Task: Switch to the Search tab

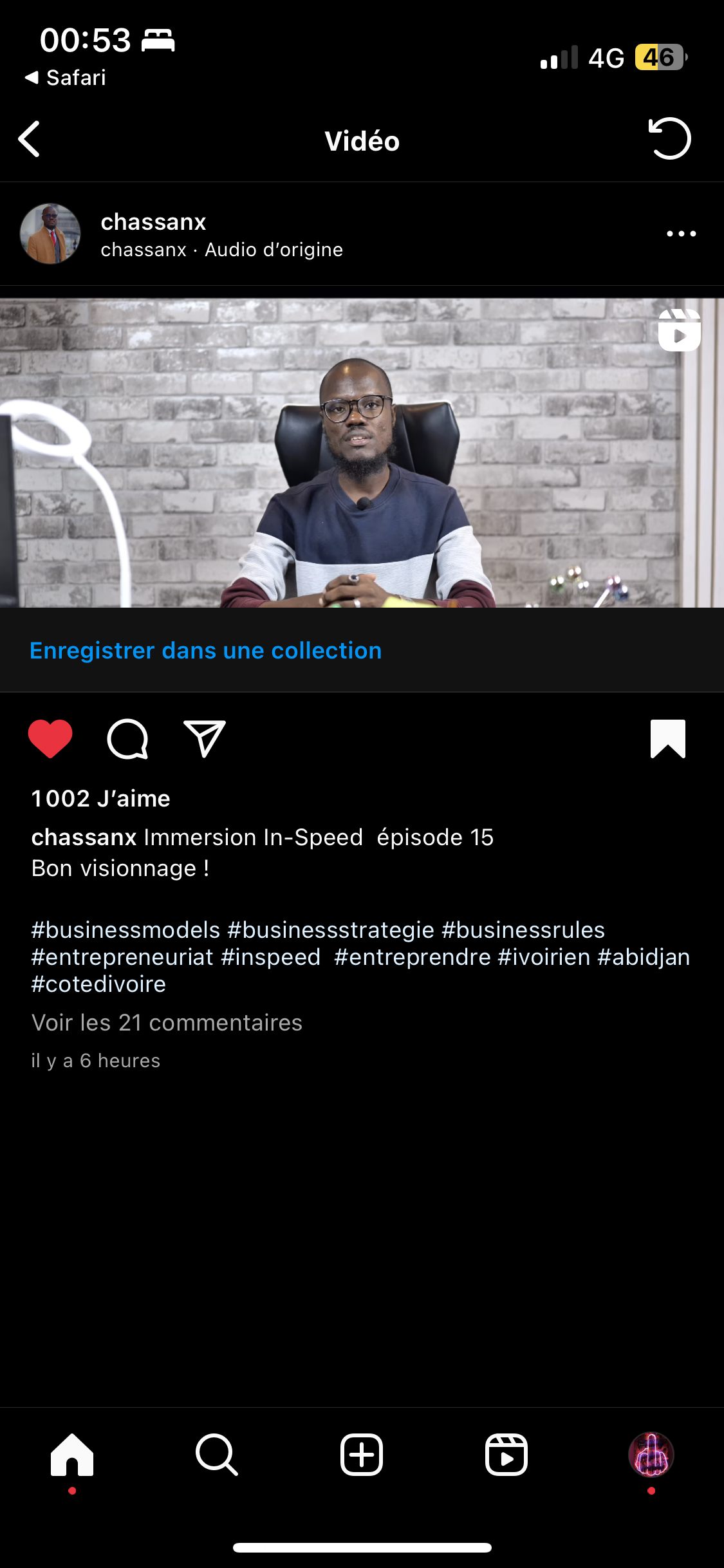Action: 217,1455
